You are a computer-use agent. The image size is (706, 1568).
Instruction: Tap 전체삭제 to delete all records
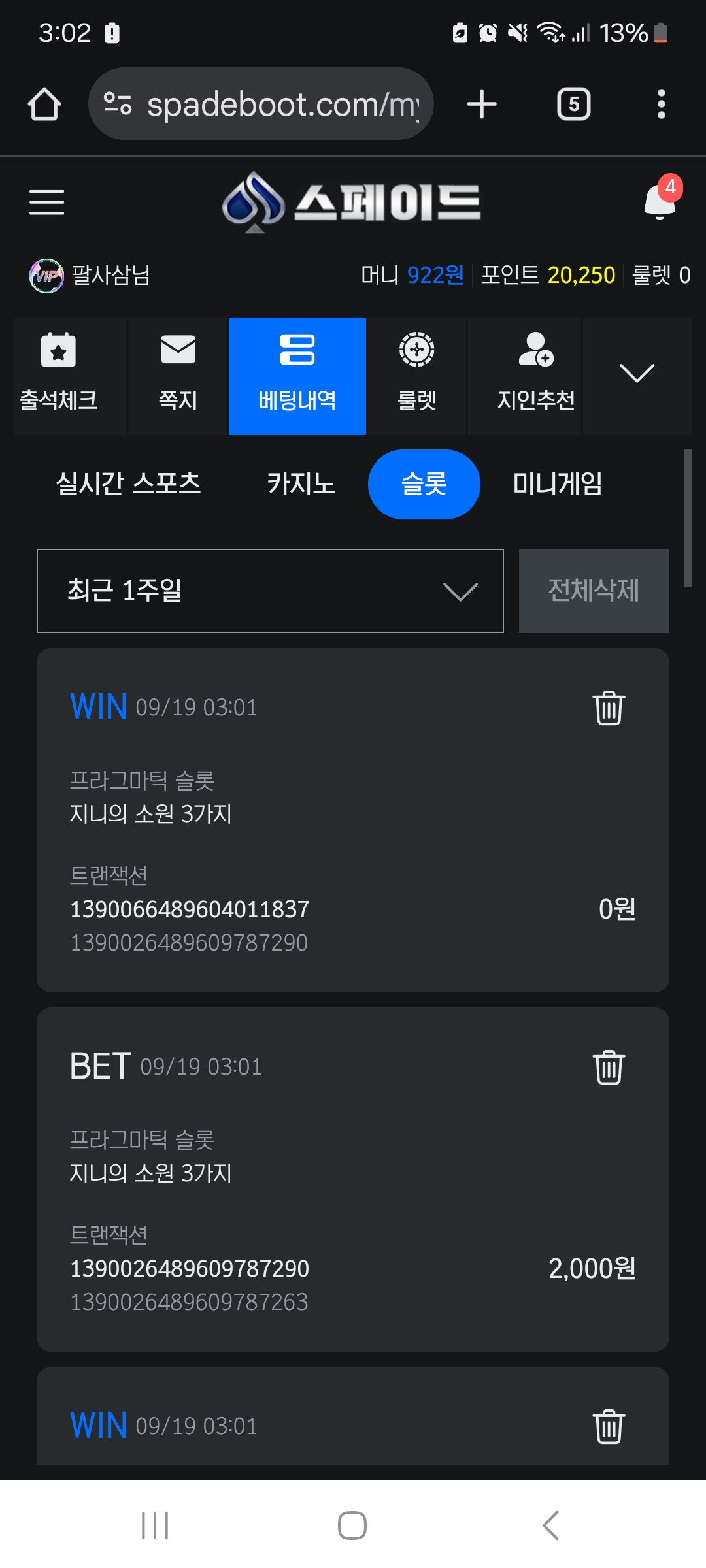(x=594, y=591)
